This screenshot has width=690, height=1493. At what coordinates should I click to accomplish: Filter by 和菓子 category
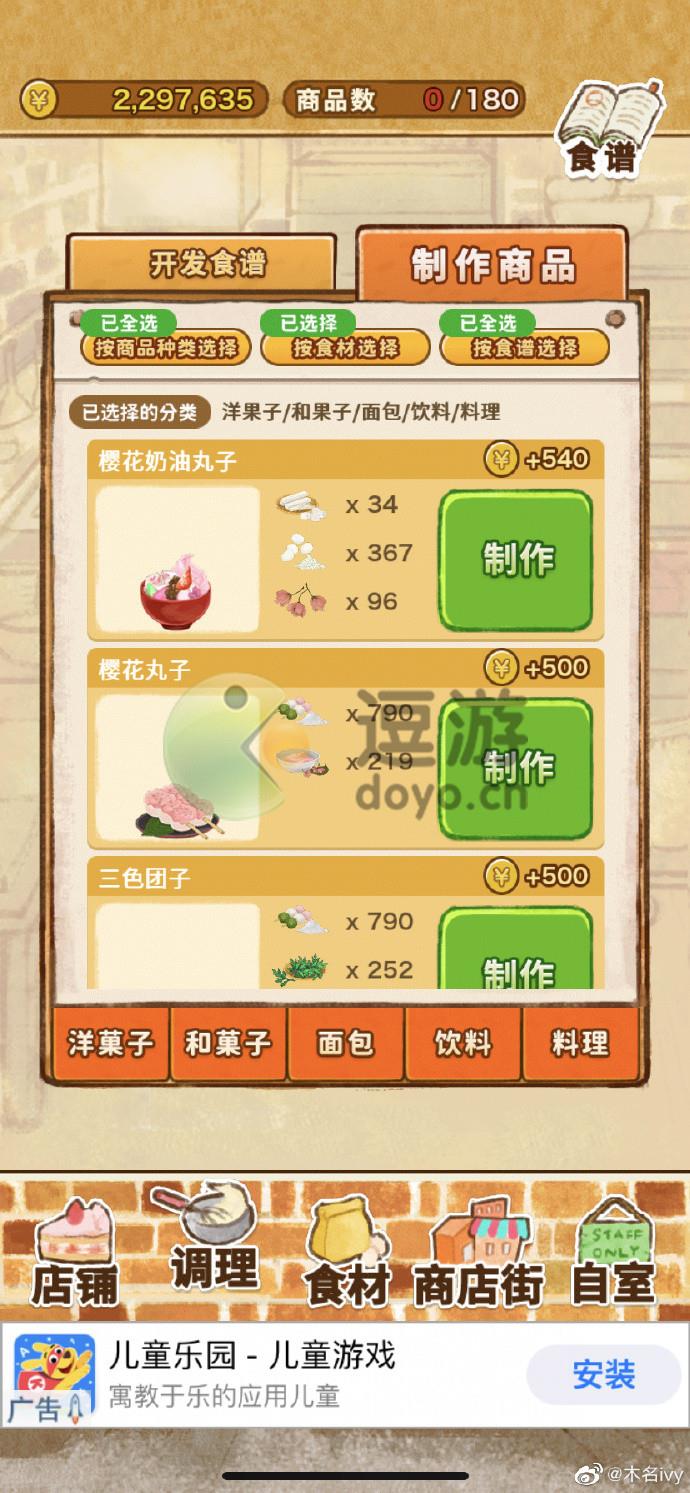pos(228,1044)
